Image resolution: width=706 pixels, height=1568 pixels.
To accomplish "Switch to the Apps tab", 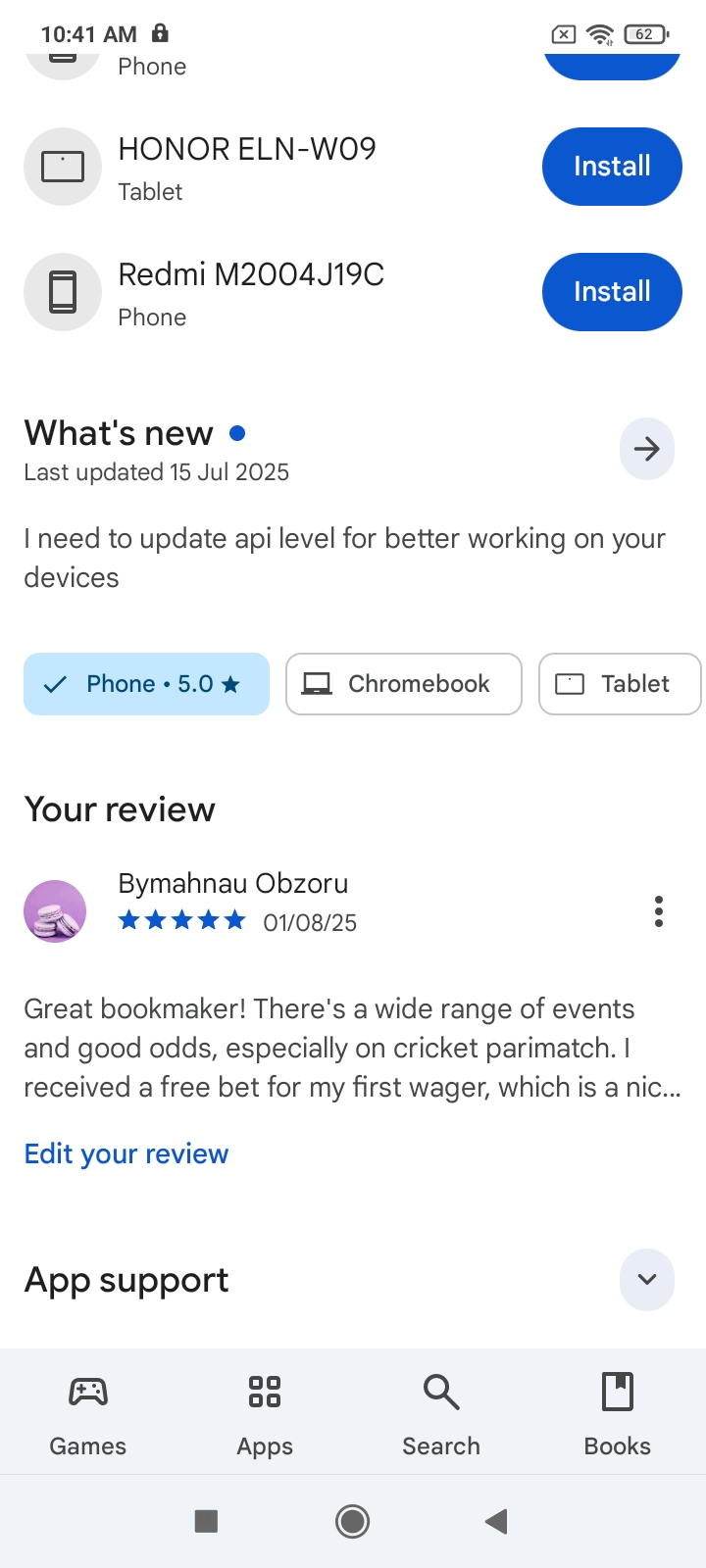I will [x=265, y=1412].
